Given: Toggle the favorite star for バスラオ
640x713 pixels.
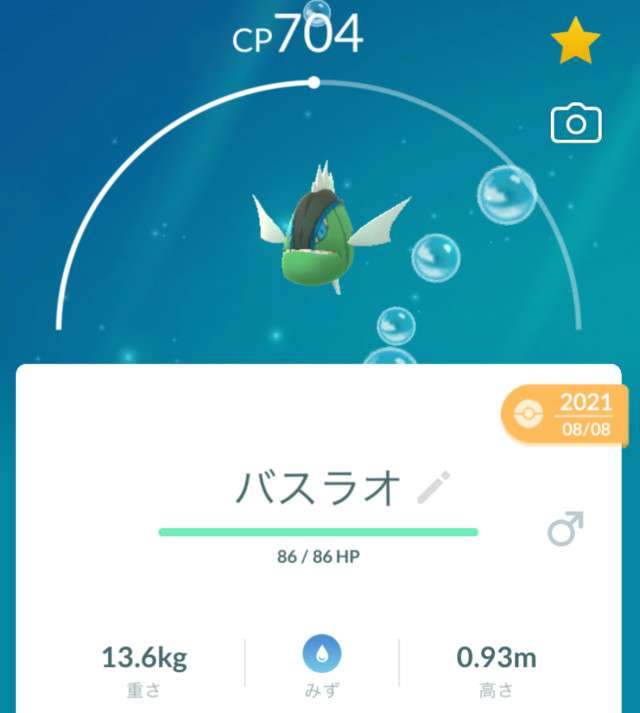Looking at the screenshot, I should 575,42.
